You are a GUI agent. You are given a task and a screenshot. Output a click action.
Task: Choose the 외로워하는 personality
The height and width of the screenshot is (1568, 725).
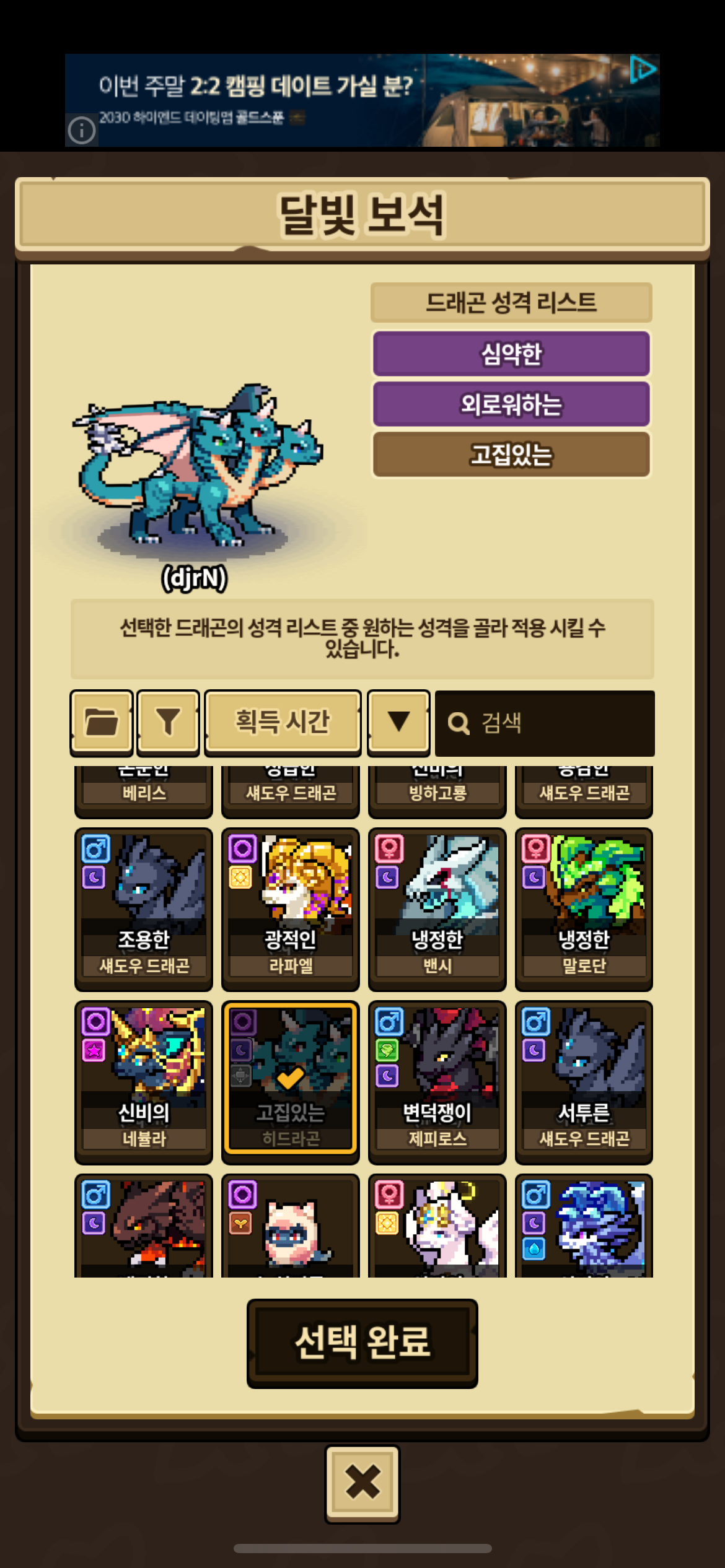[511, 404]
